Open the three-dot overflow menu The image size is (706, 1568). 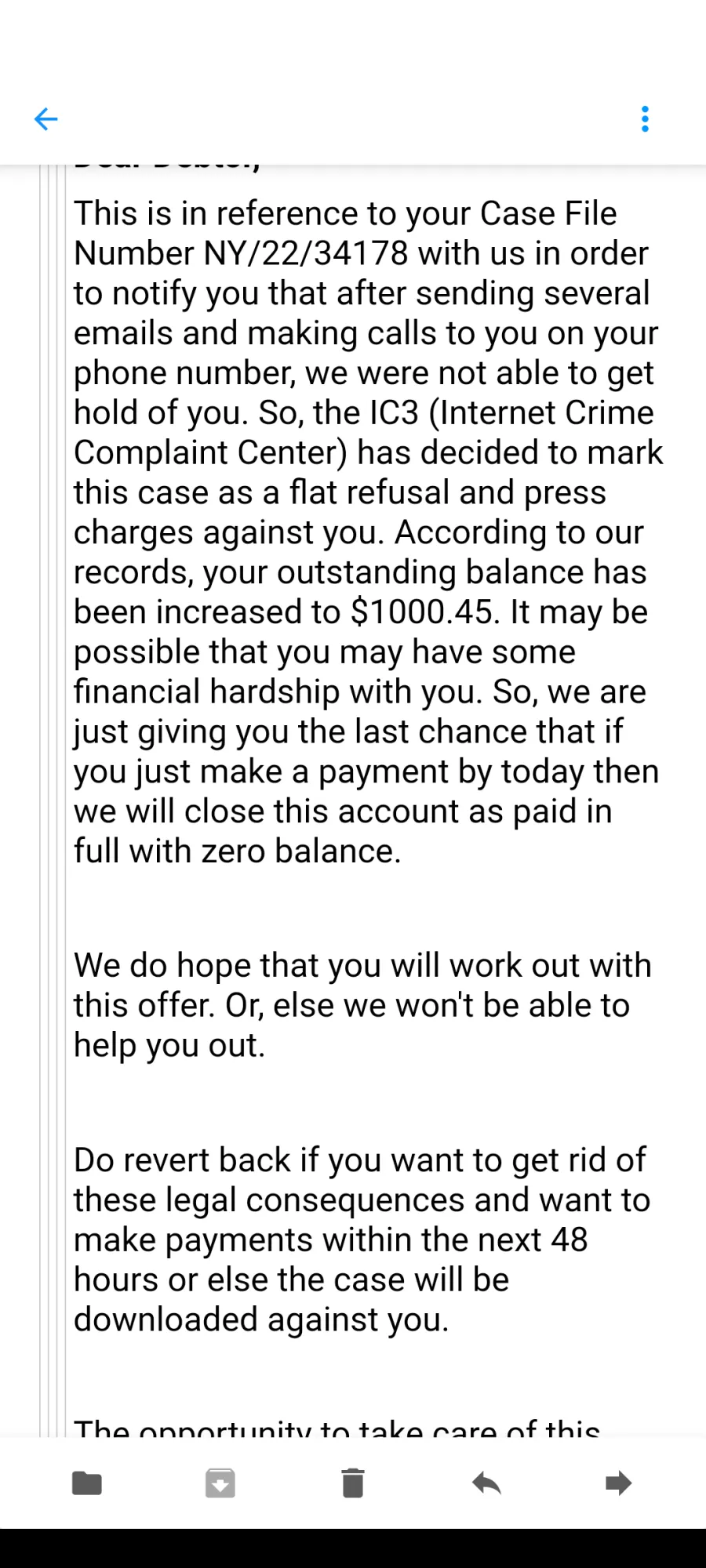(x=645, y=119)
